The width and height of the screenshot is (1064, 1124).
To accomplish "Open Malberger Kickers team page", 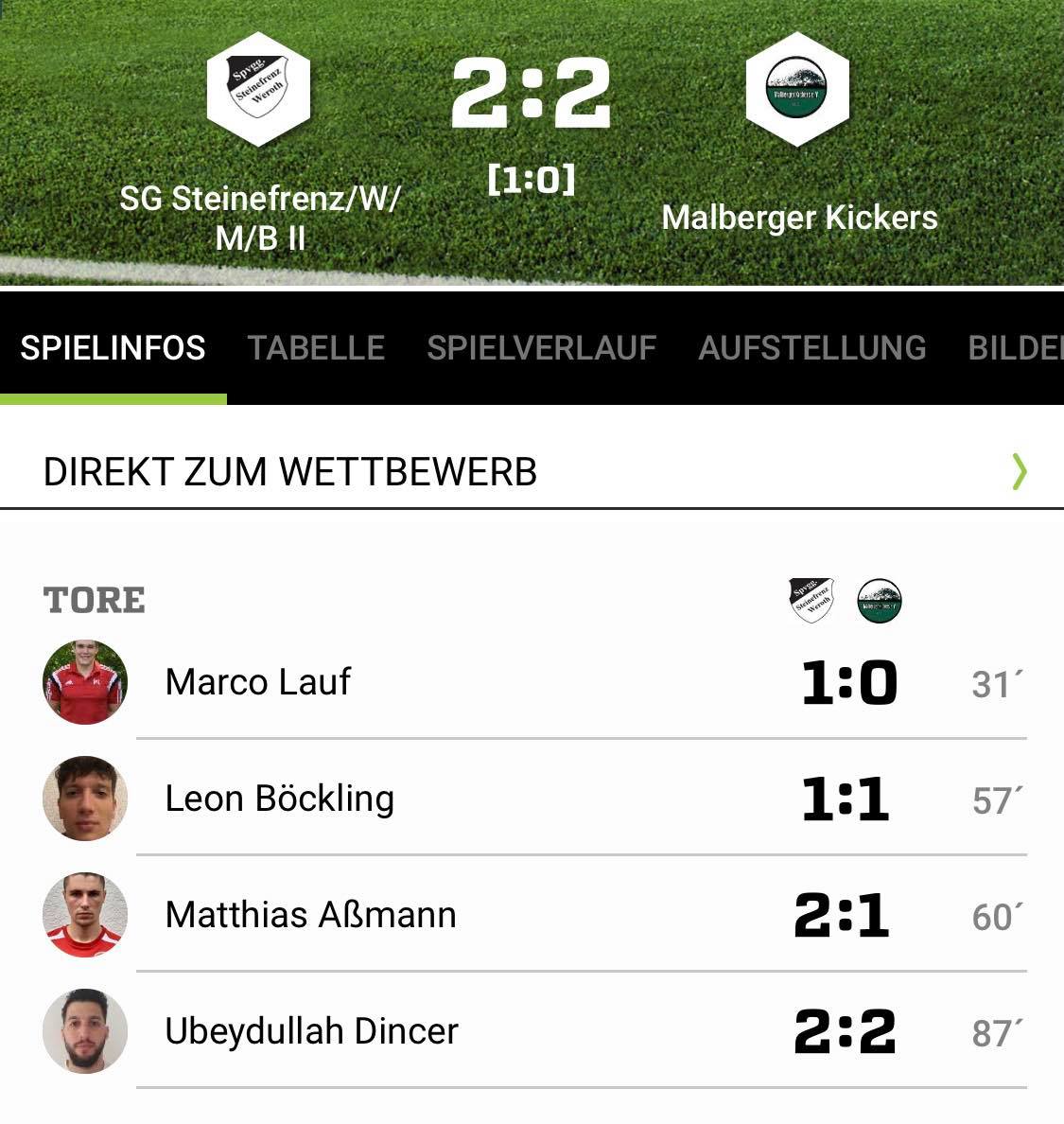I will pos(797,91).
